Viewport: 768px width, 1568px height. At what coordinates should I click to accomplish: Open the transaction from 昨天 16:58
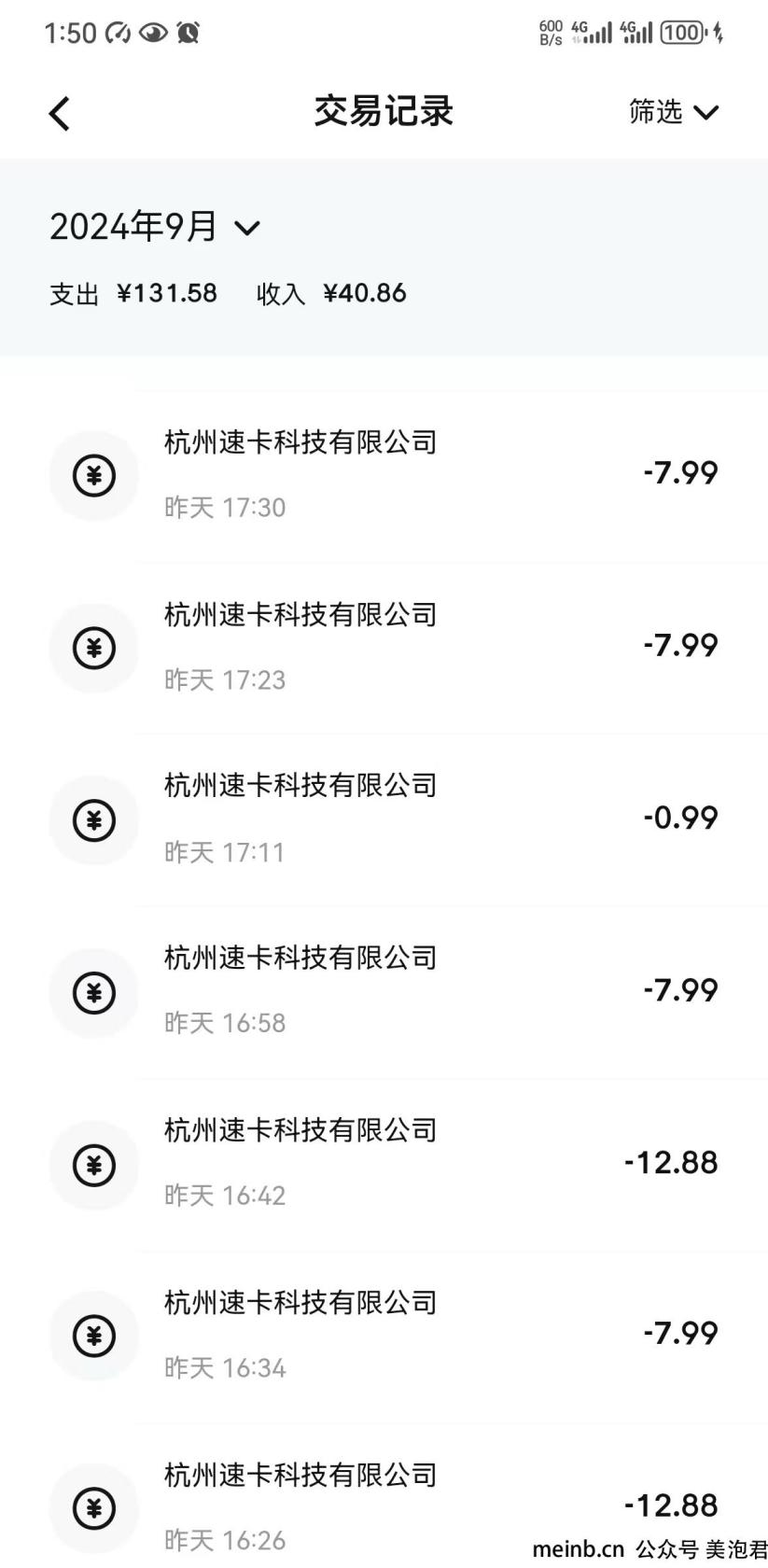pyautogui.click(x=384, y=992)
